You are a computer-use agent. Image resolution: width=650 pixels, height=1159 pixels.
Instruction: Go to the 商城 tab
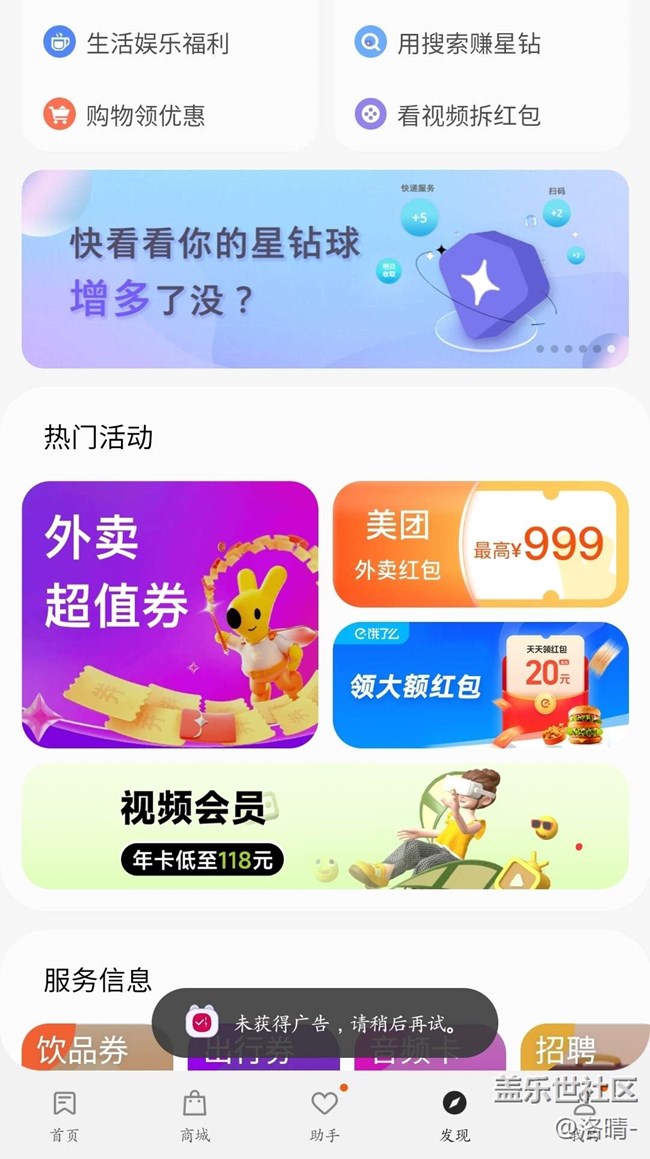tap(195, 1115)
